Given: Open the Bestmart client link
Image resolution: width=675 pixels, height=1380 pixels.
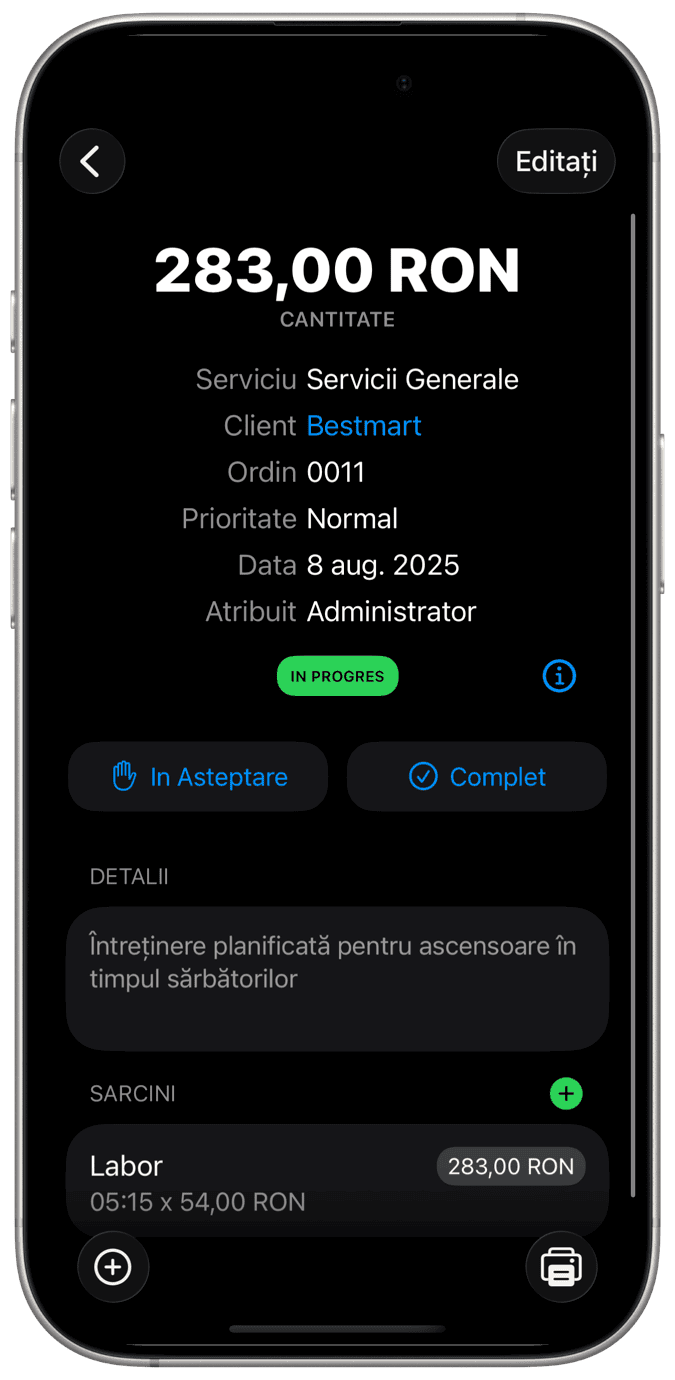Looking at the screenshot, I should (x=364, y=426).
